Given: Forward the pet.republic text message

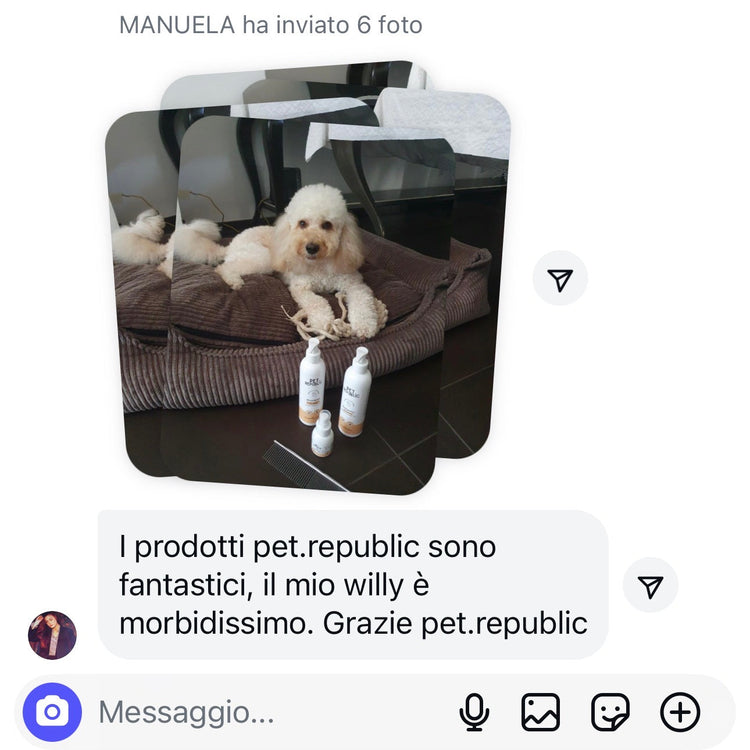Looking at the screenshot, I should tap(650, 585).
